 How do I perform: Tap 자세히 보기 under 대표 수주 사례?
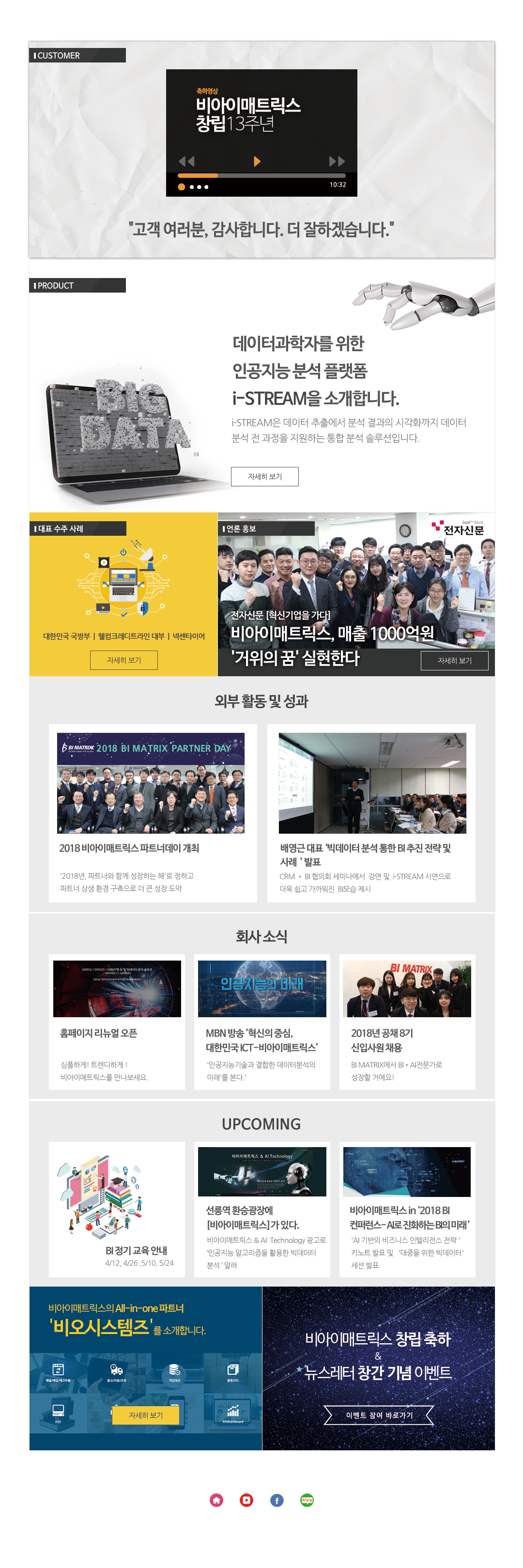123,660
